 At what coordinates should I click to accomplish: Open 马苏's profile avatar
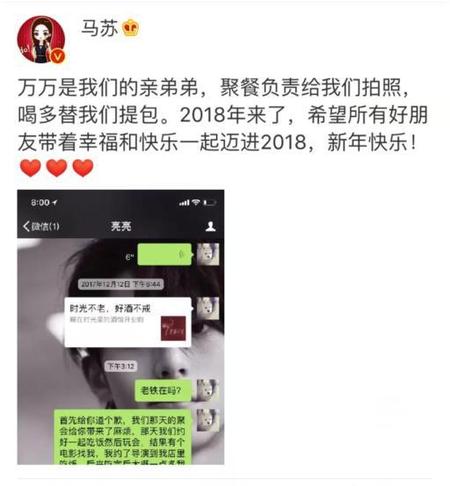pyautogui.click(x=41, y=39)
